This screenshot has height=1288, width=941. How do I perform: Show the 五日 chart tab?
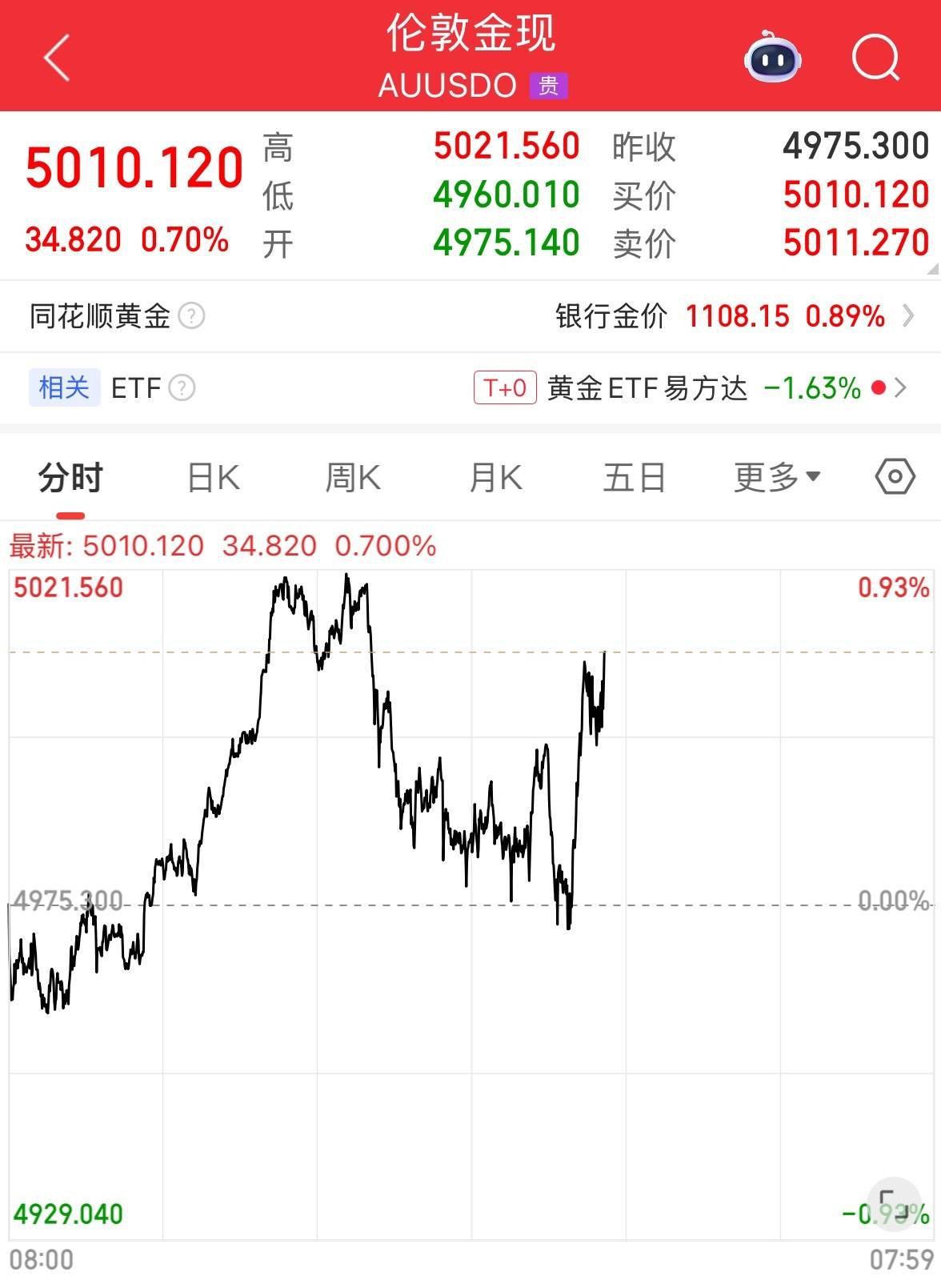pyautogui.click(x=634, y=478)
